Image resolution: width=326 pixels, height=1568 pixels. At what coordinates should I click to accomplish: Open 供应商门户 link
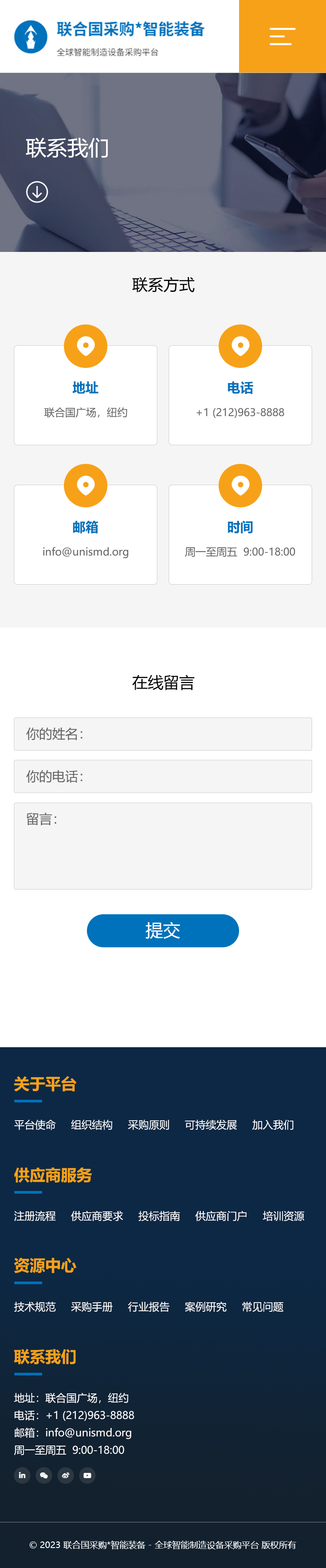(x=221, y=1216)
